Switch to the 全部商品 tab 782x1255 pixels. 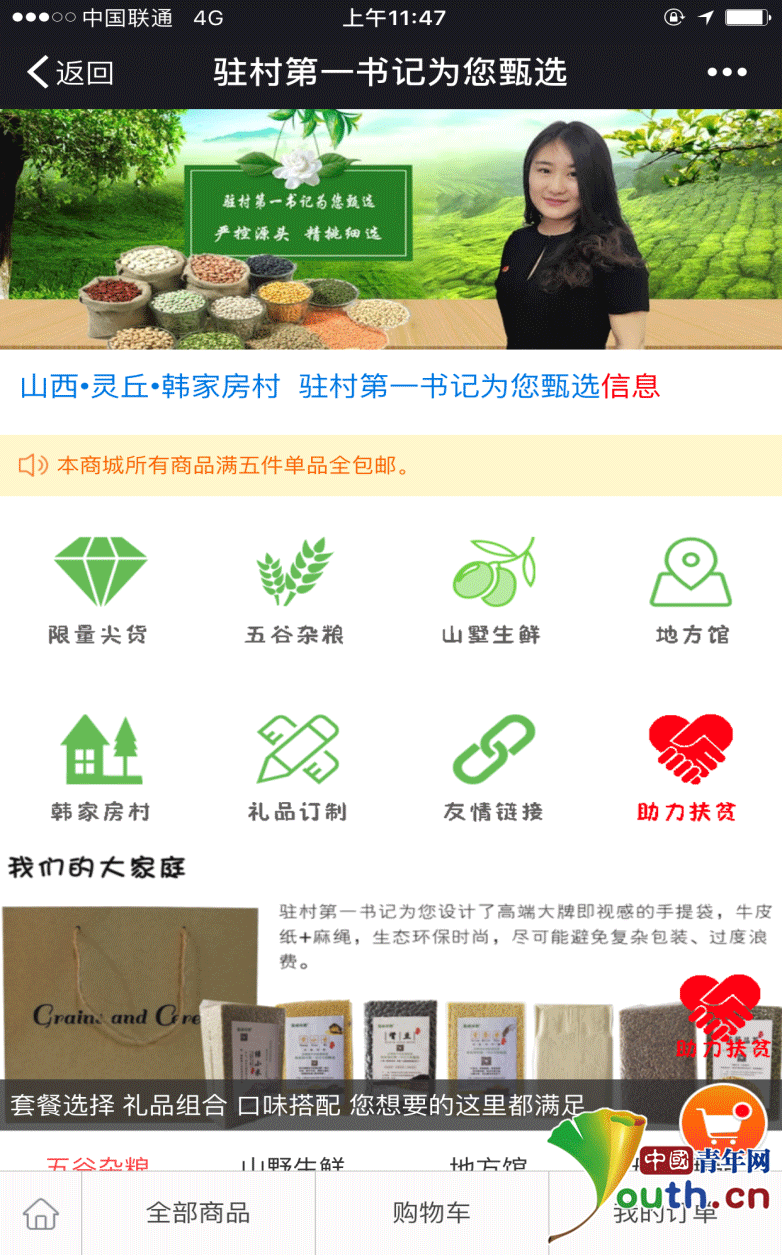(198, 1214)
